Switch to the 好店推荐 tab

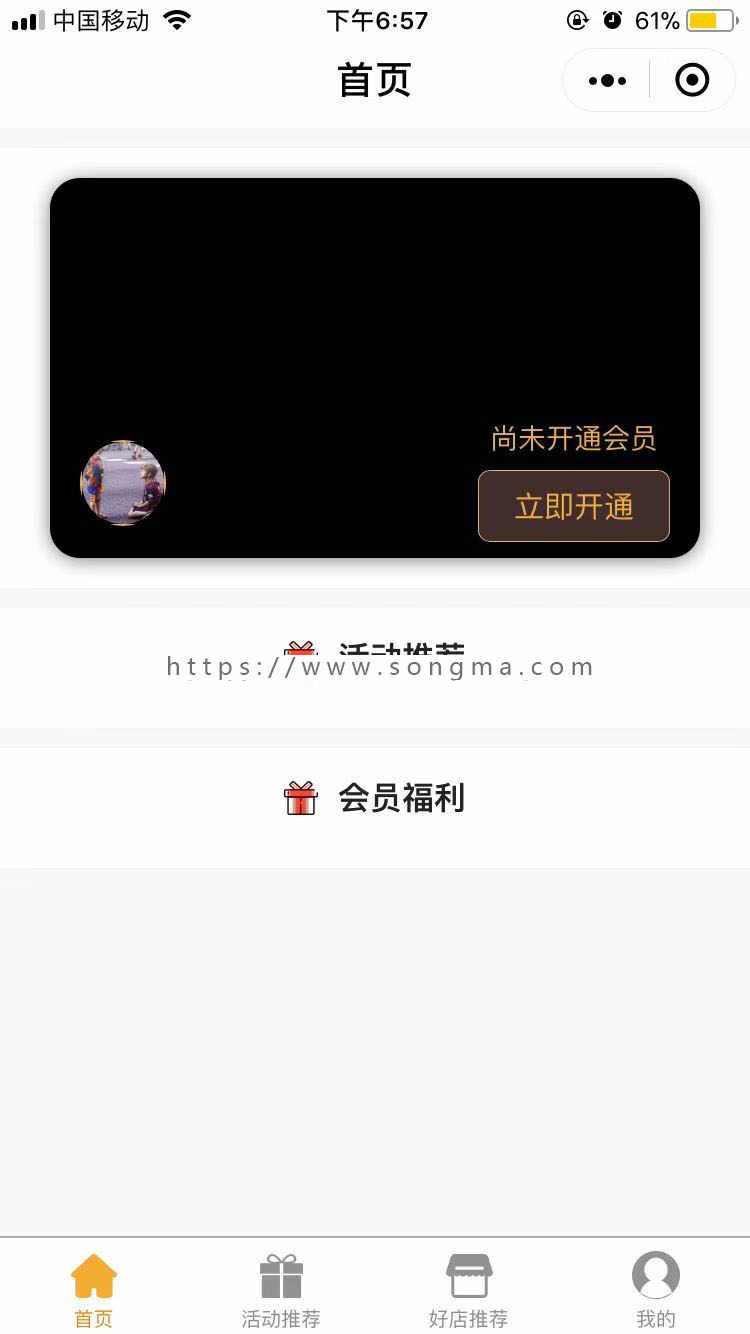point(468,1289)
